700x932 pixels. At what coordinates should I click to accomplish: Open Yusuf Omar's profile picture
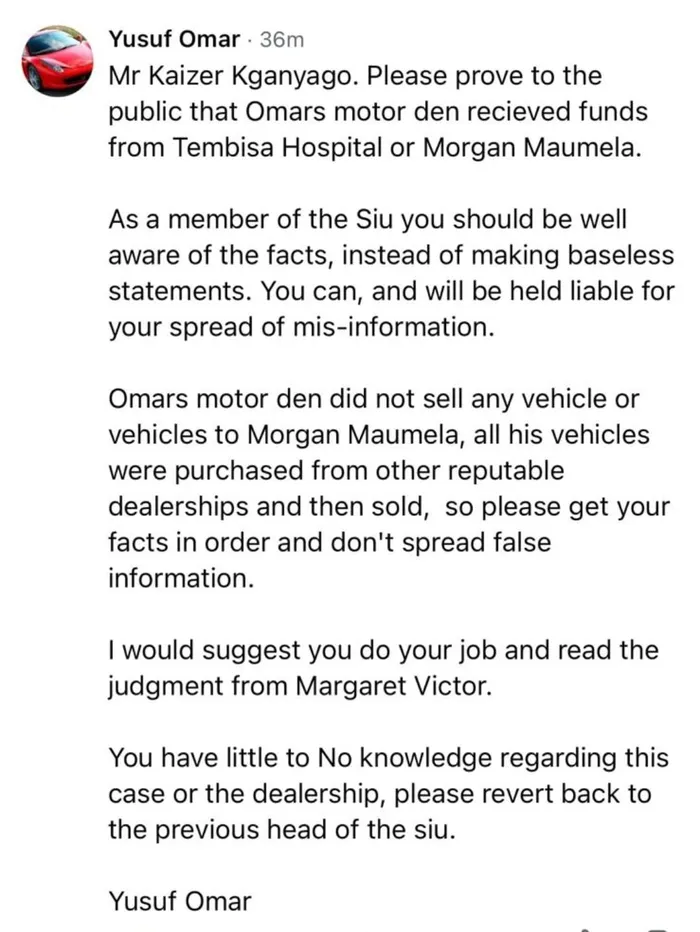pos(55,59)
